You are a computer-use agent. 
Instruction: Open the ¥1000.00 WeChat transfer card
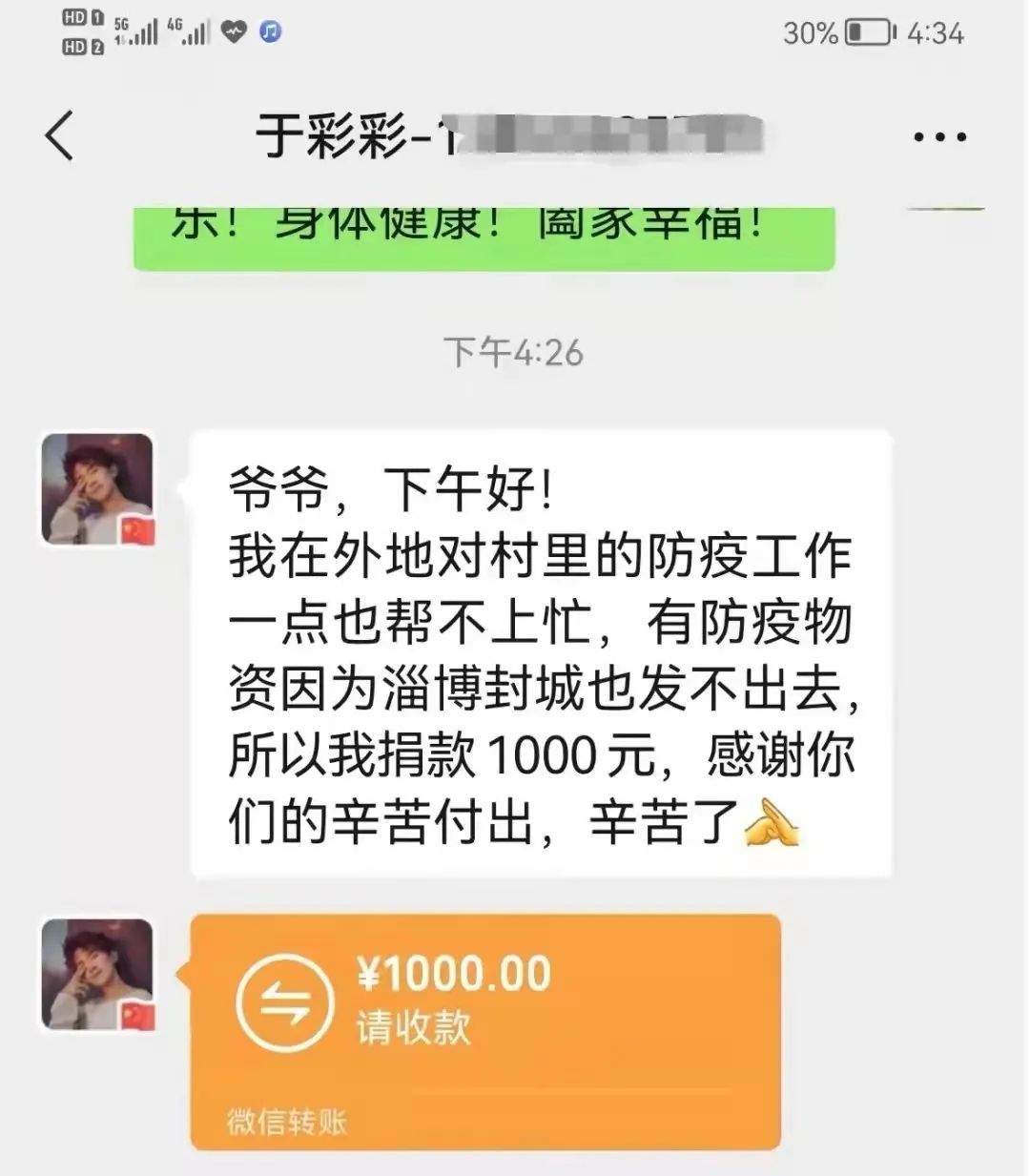pyautogui.click(x=485, y=1030)
